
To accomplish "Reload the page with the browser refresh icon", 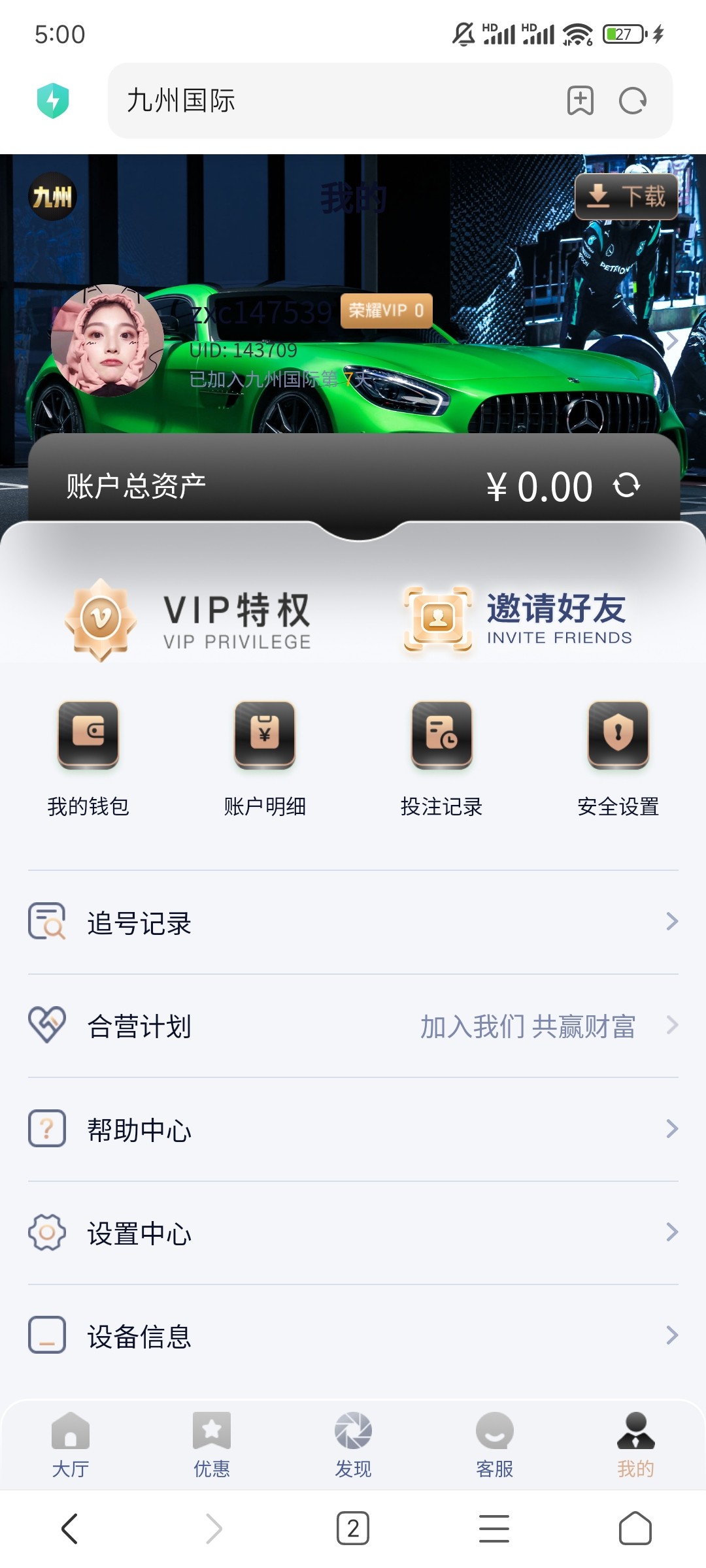I will (x=632, y=101).
